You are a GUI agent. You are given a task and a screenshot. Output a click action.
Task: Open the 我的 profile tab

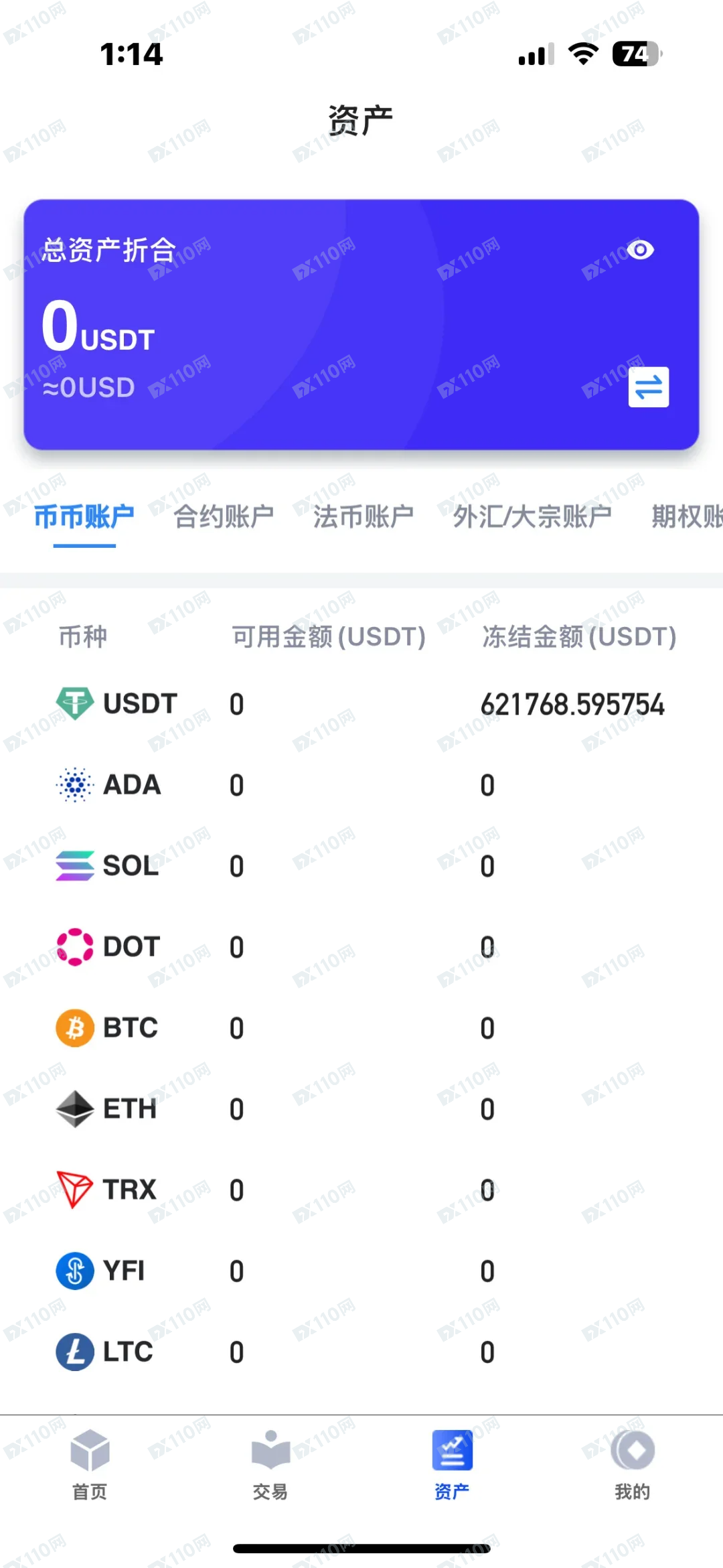point(633,1464)
